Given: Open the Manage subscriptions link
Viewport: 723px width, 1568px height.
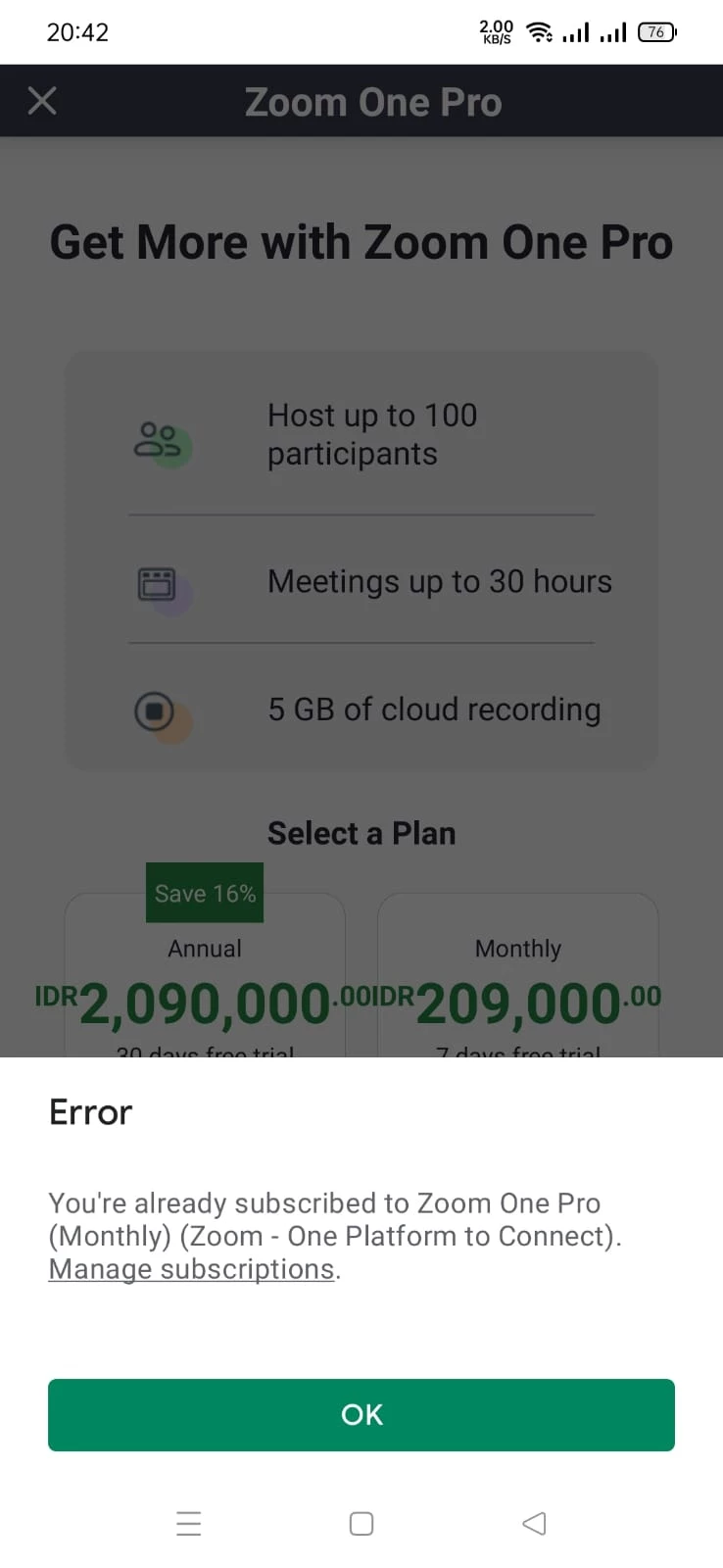Looking at the screenshot, I should click(x=192, y=1269).
